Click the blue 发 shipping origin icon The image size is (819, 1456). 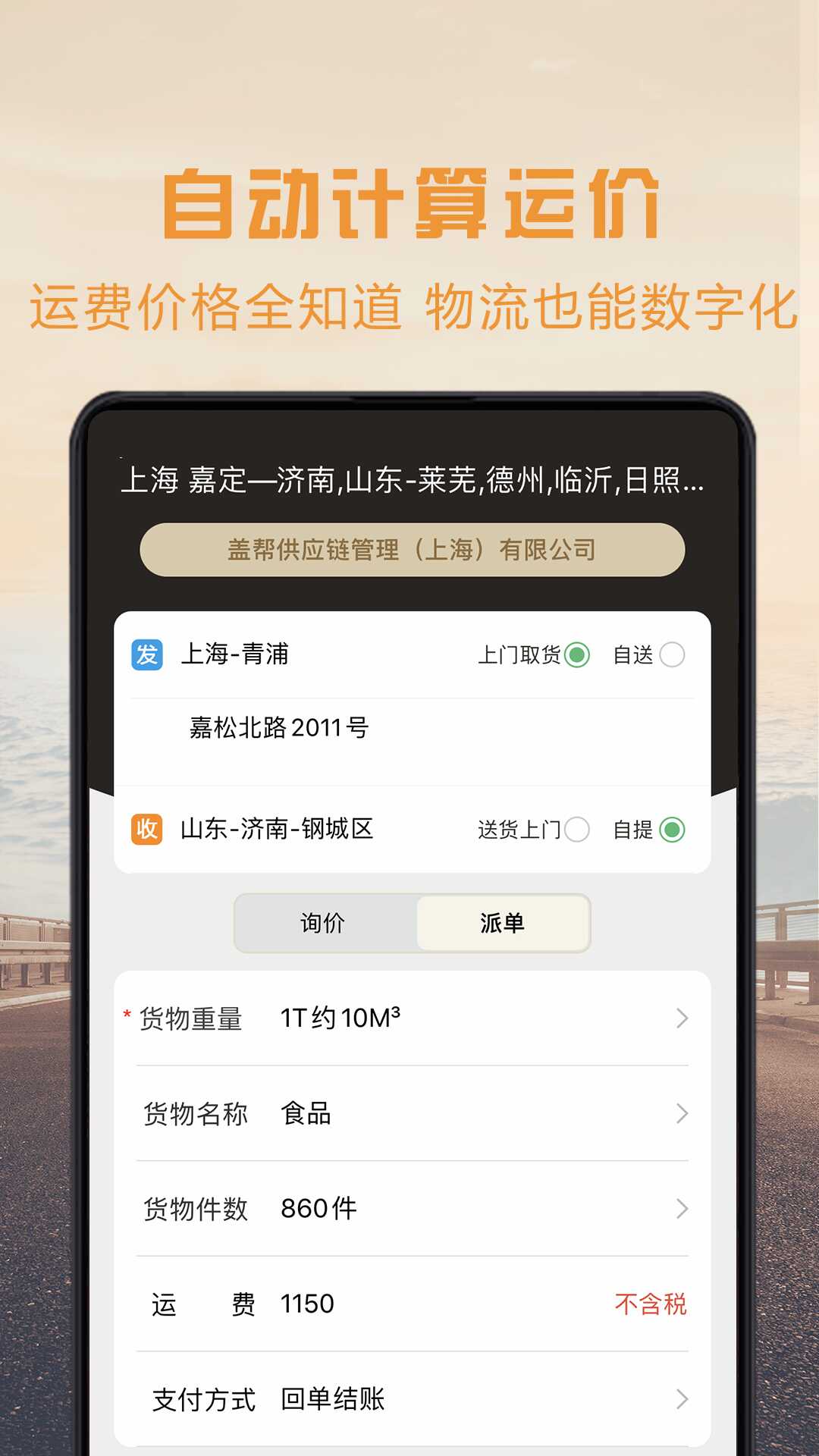[146, 654]
